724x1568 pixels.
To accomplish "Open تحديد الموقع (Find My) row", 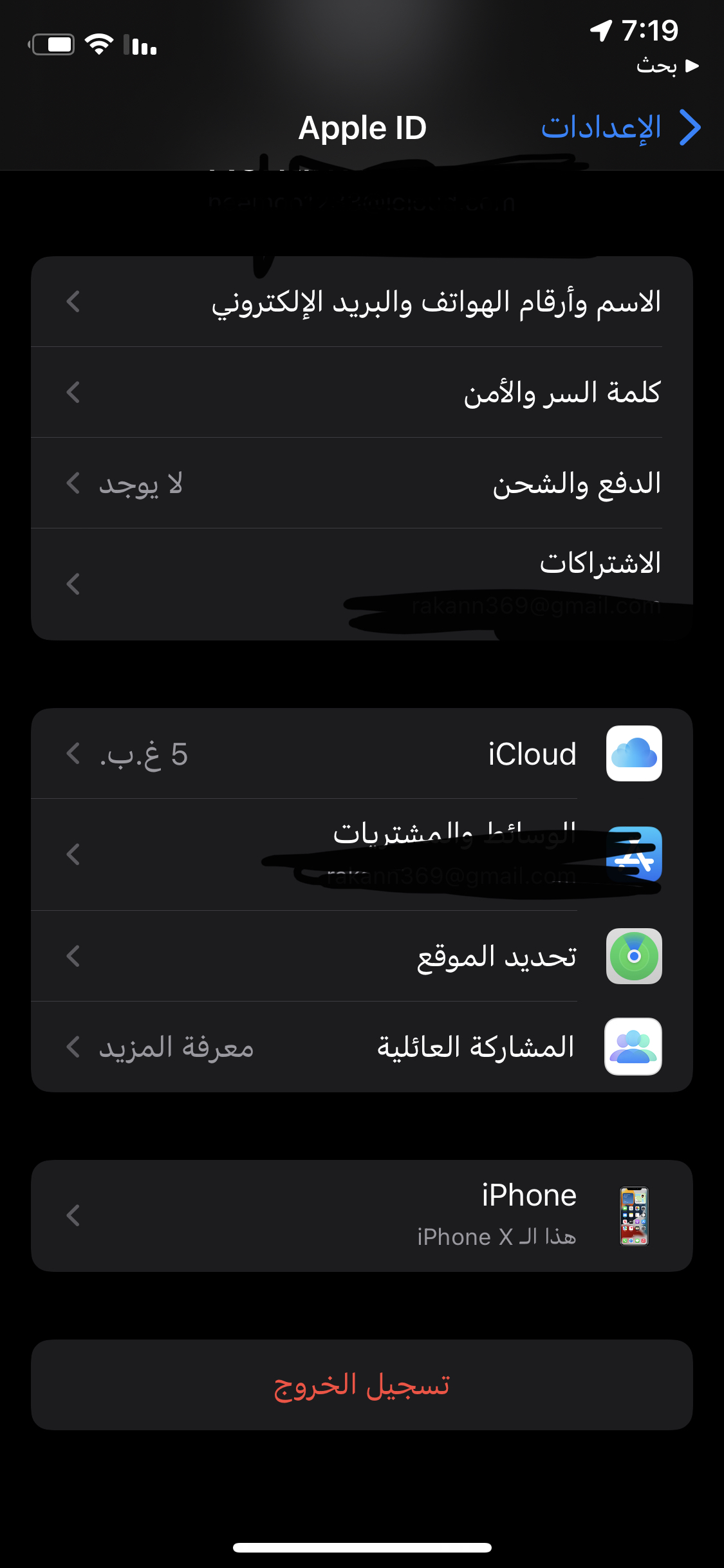I will [362, 957].
